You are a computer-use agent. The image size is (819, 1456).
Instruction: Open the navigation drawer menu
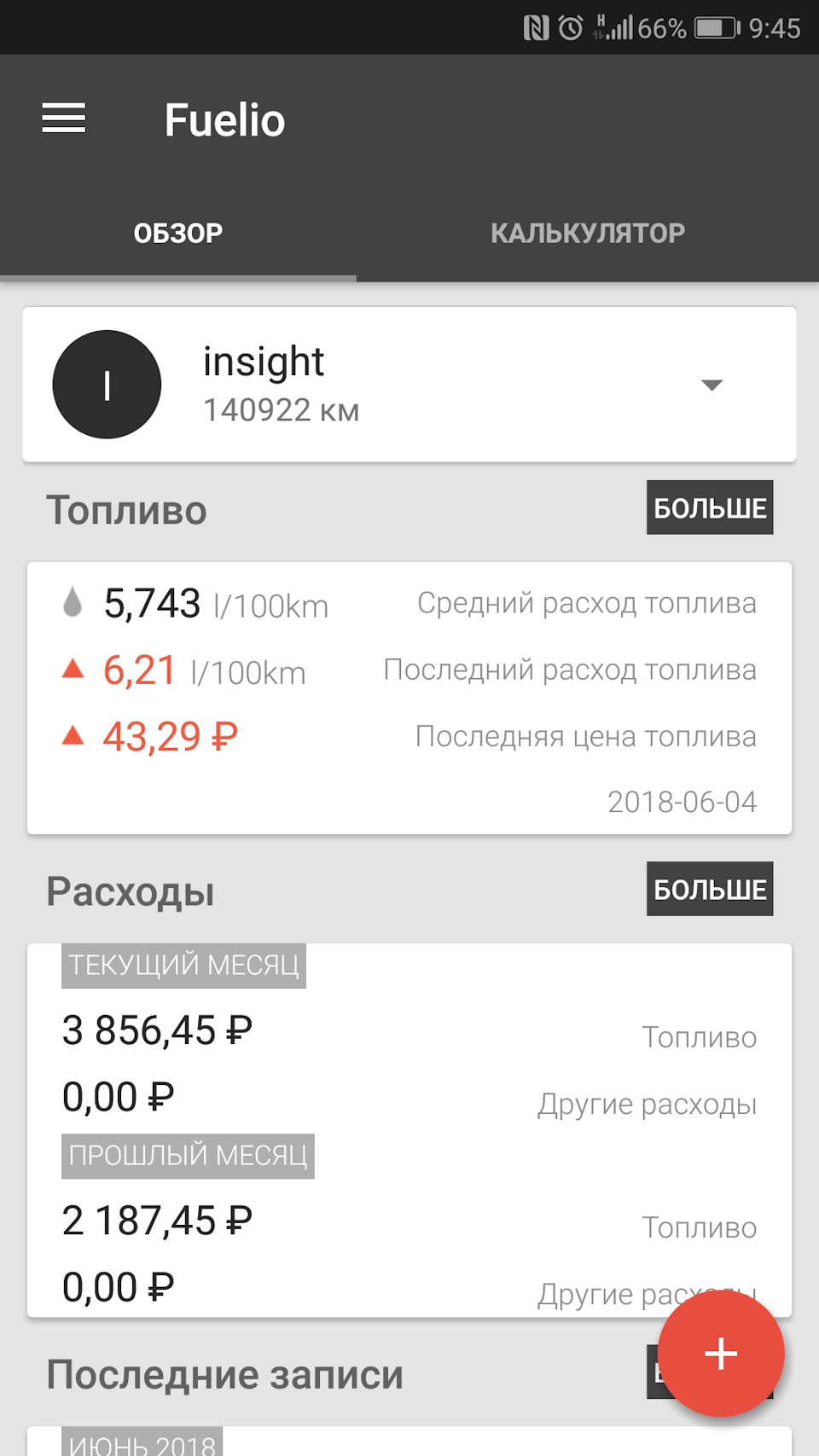pyautogui.click(x=64, y=119)
